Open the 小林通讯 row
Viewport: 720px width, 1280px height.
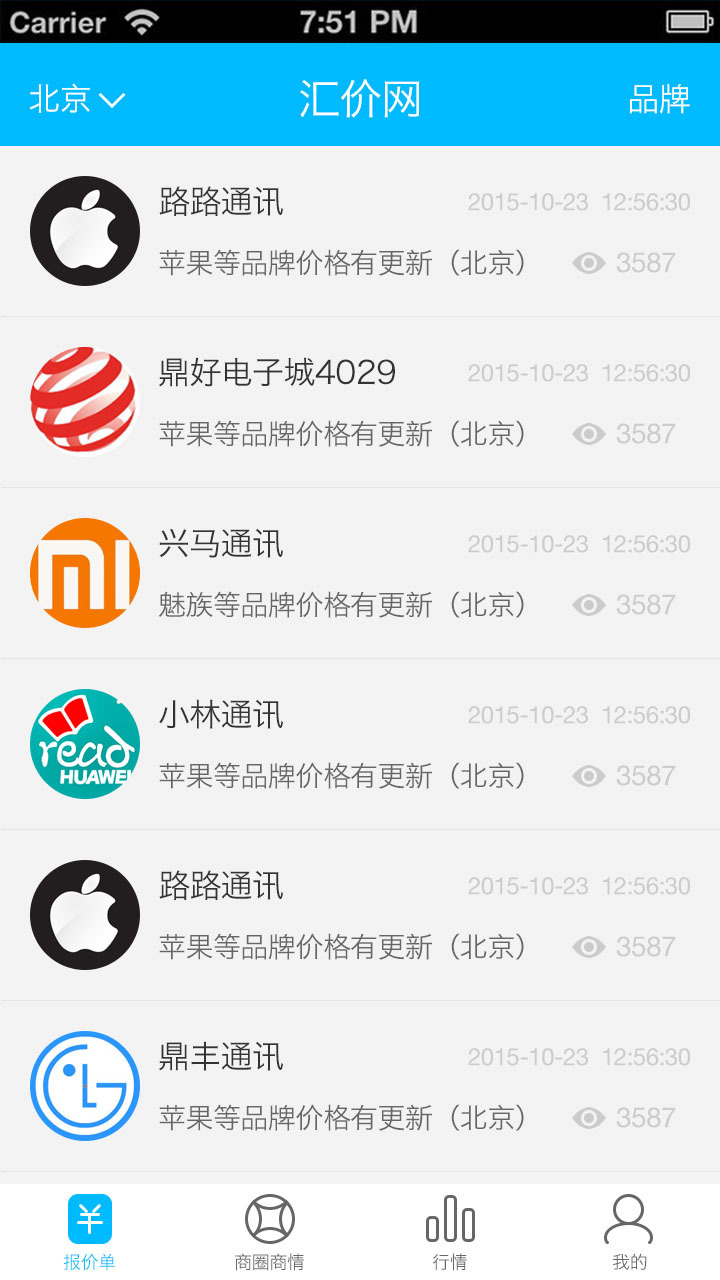point(360,744)
